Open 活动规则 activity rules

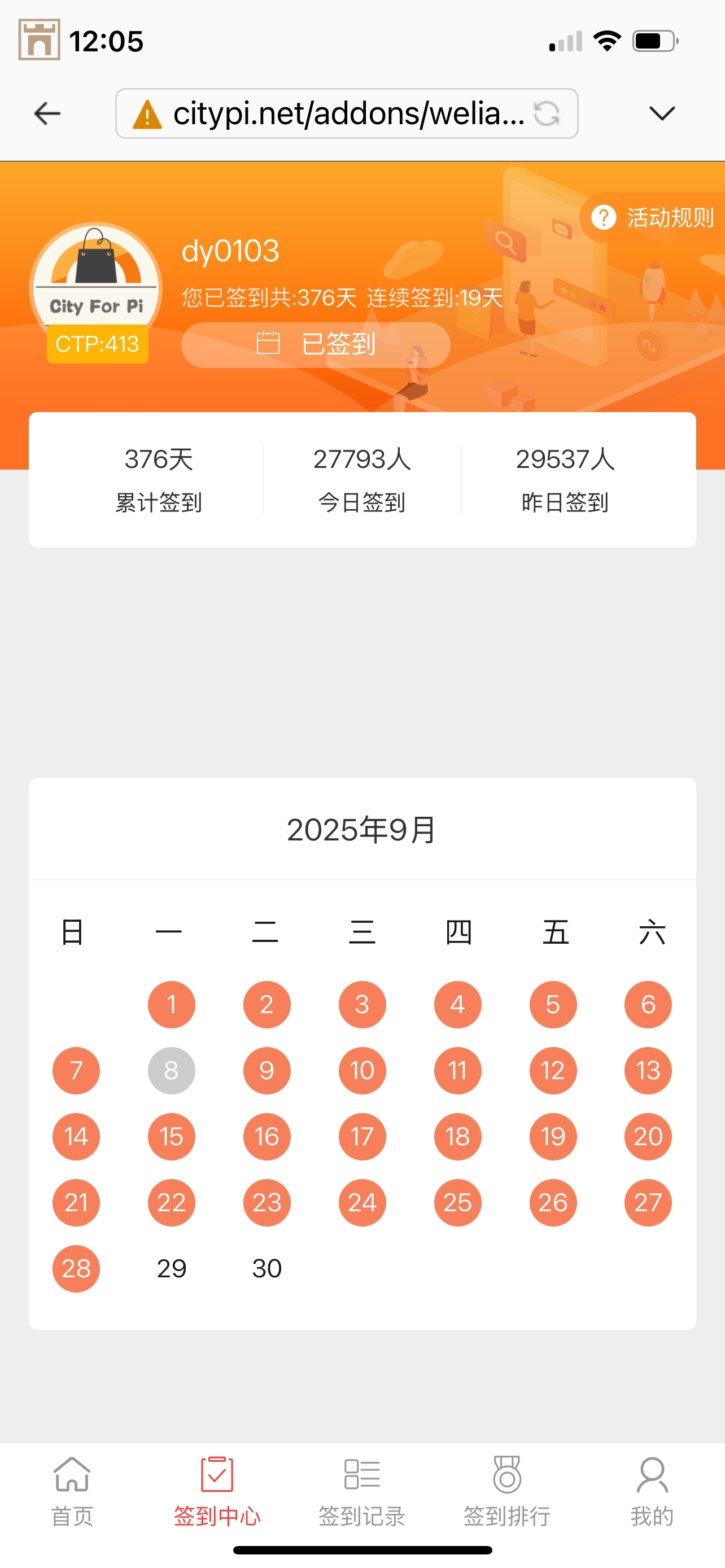click(653, 218)
